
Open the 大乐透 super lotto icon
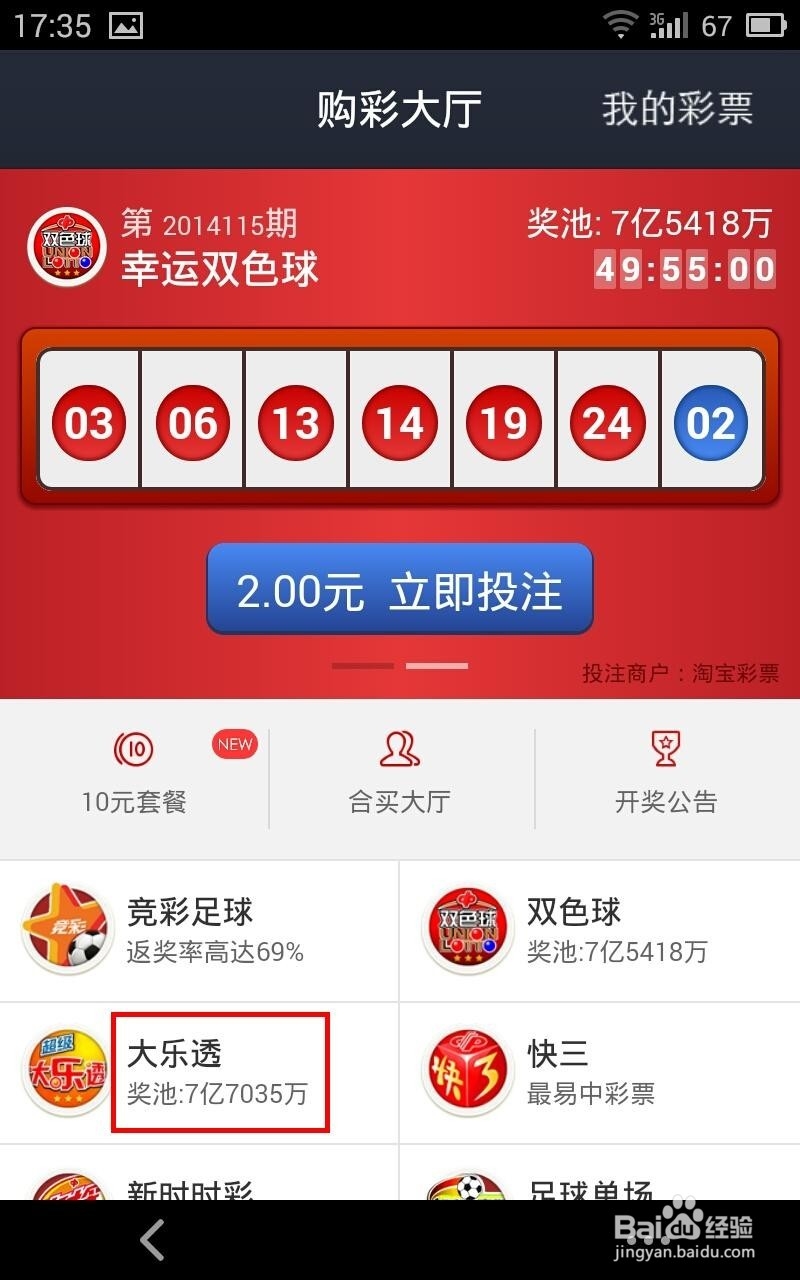[66, 1072]
